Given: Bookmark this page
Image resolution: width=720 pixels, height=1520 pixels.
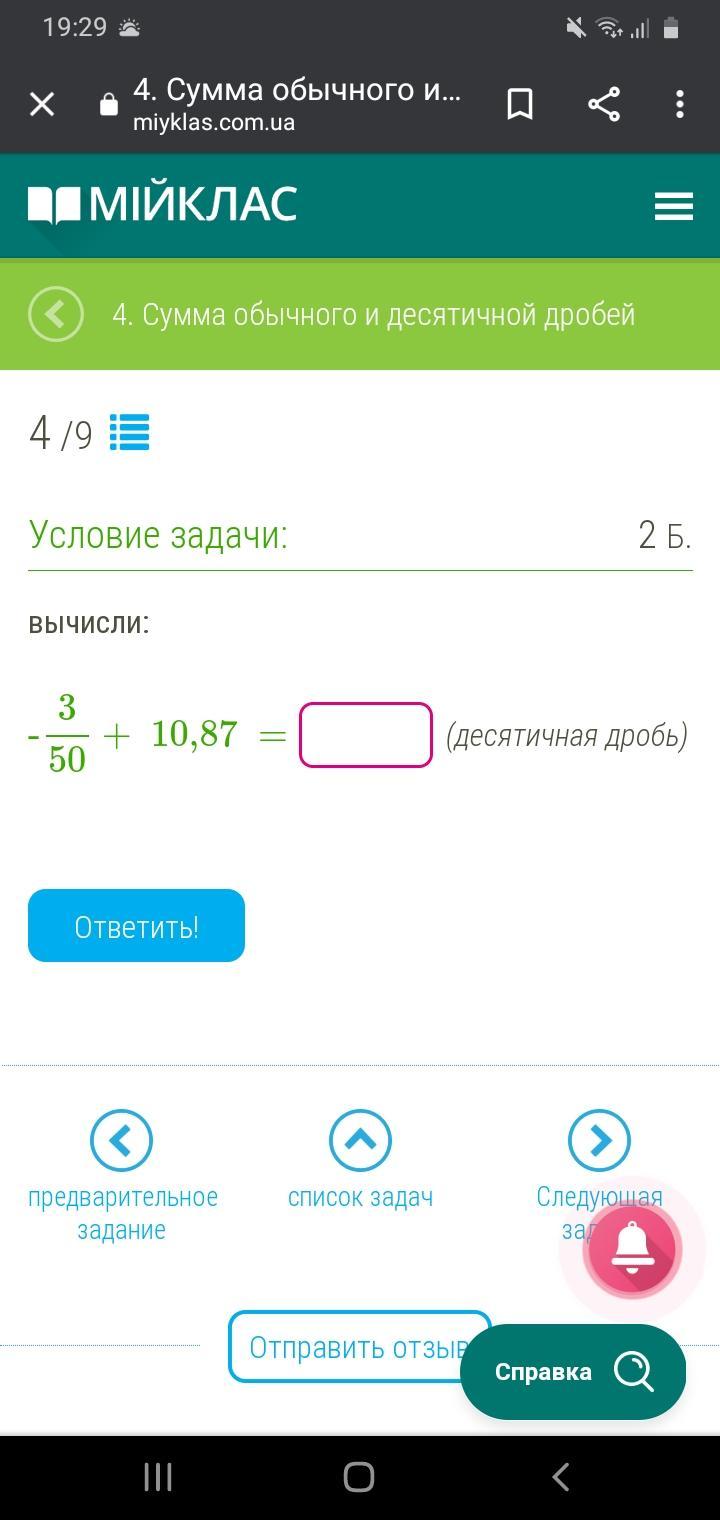Looking at the screenshot, I should pos(520,104).
